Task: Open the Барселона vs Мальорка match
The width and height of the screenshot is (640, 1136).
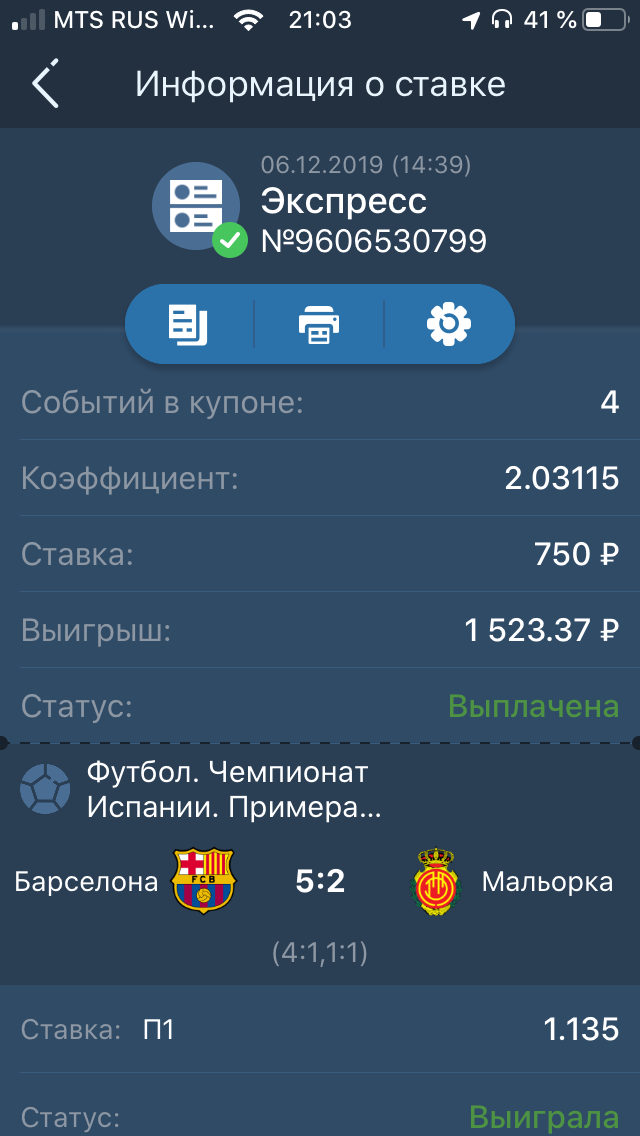Action: tap(320, 881)
